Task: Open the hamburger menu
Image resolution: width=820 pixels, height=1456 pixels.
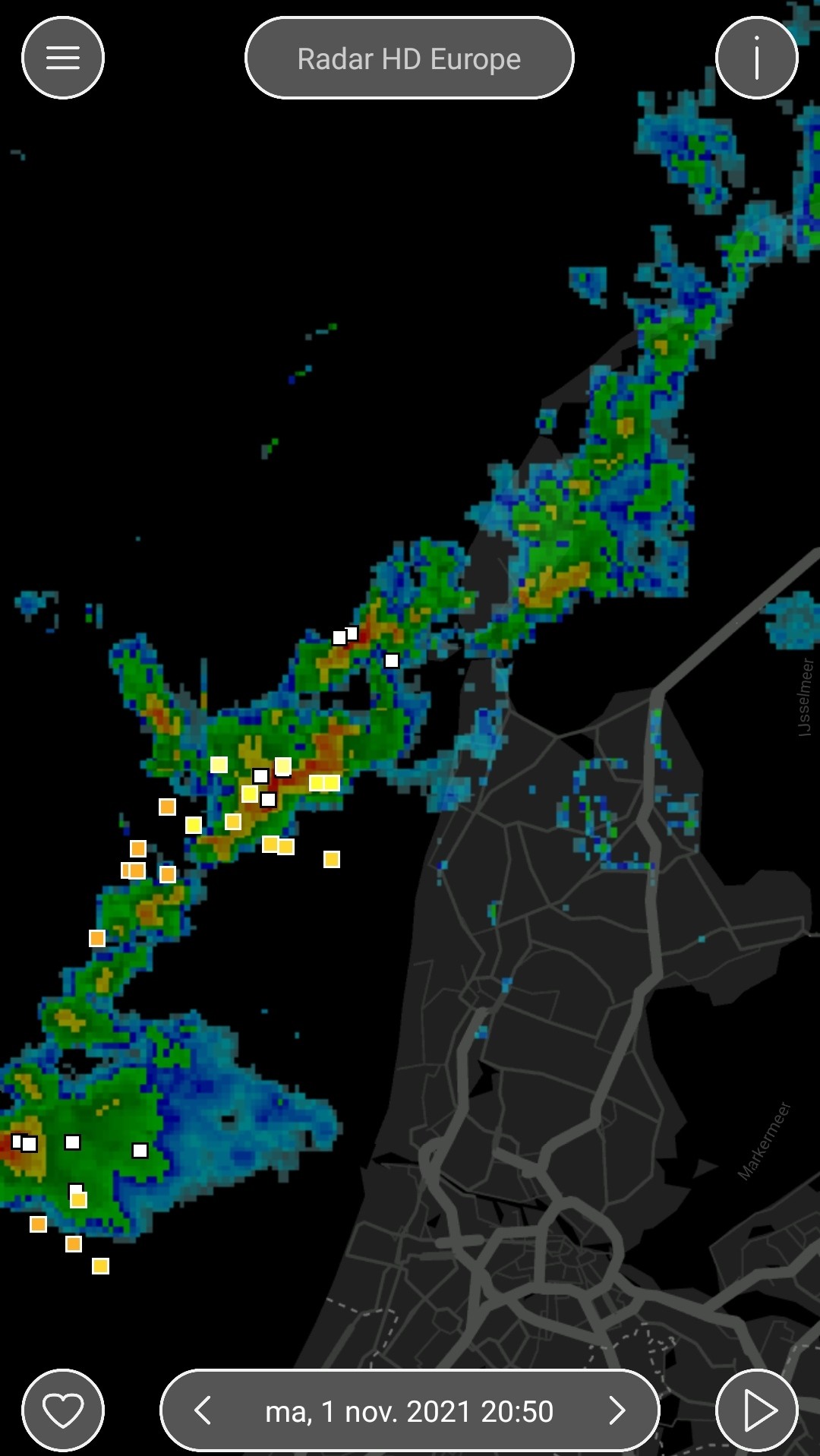Action: 63,58
